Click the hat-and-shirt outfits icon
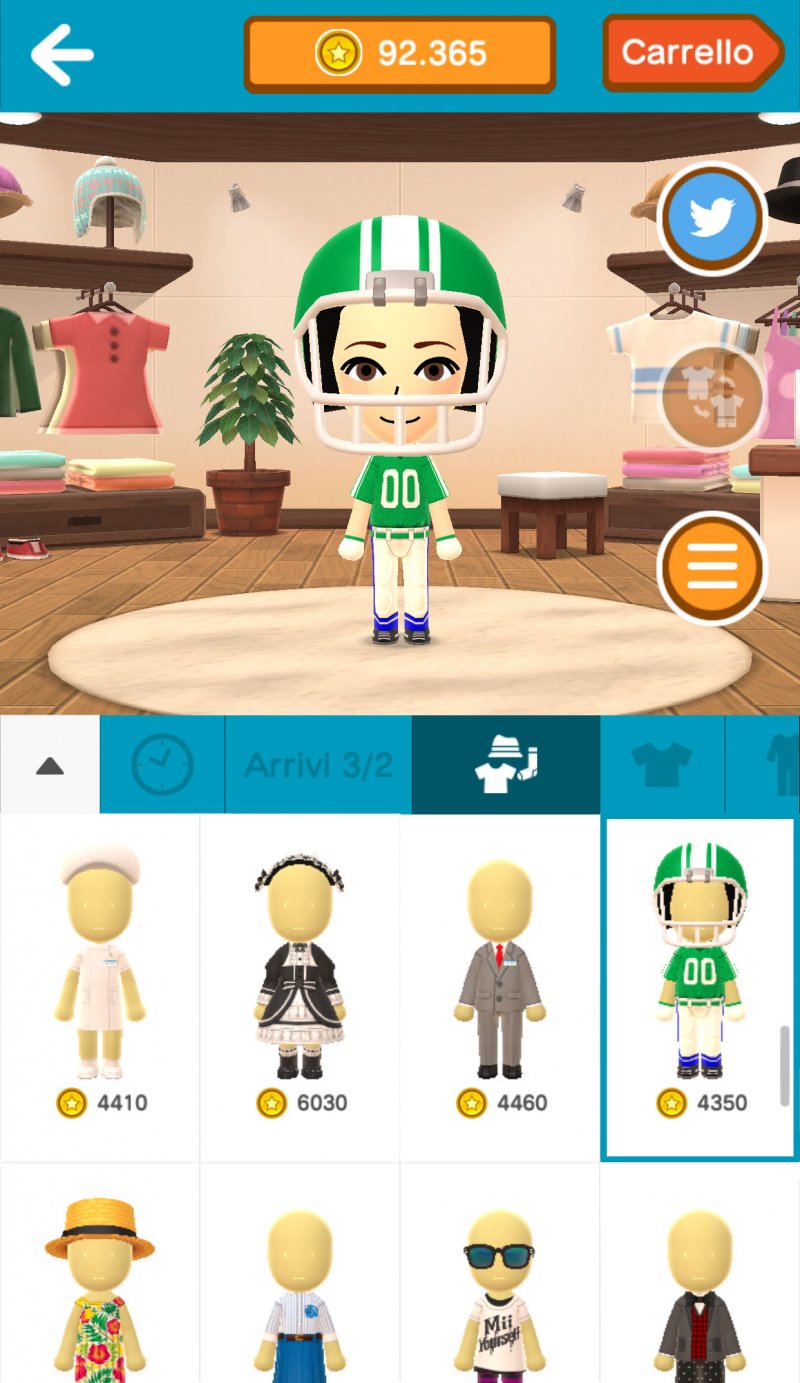Image resolution: width=800 pixels, height=1383 pixels. tap(505, 763)
